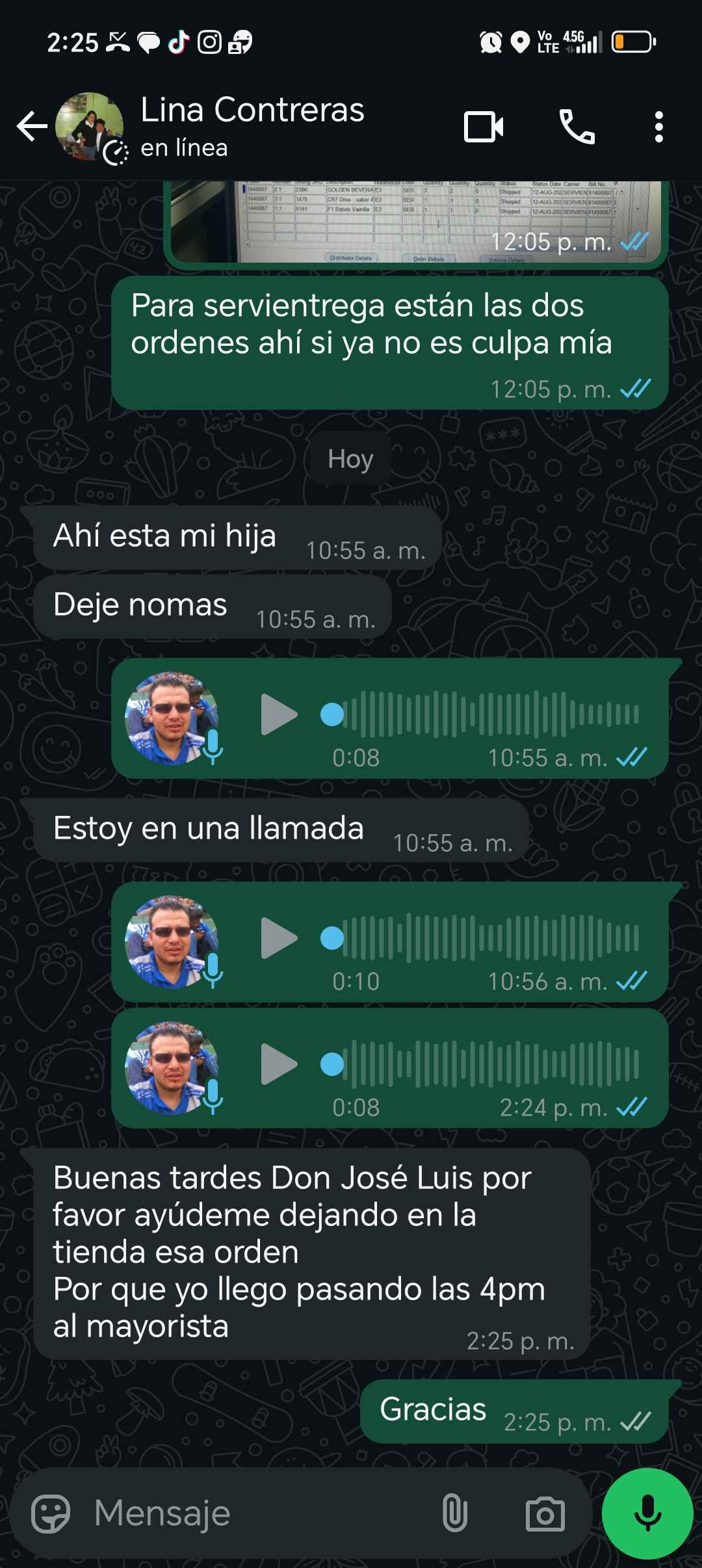Go back to the chat list
Screen dimensions: 702x1568
point(31,126)
